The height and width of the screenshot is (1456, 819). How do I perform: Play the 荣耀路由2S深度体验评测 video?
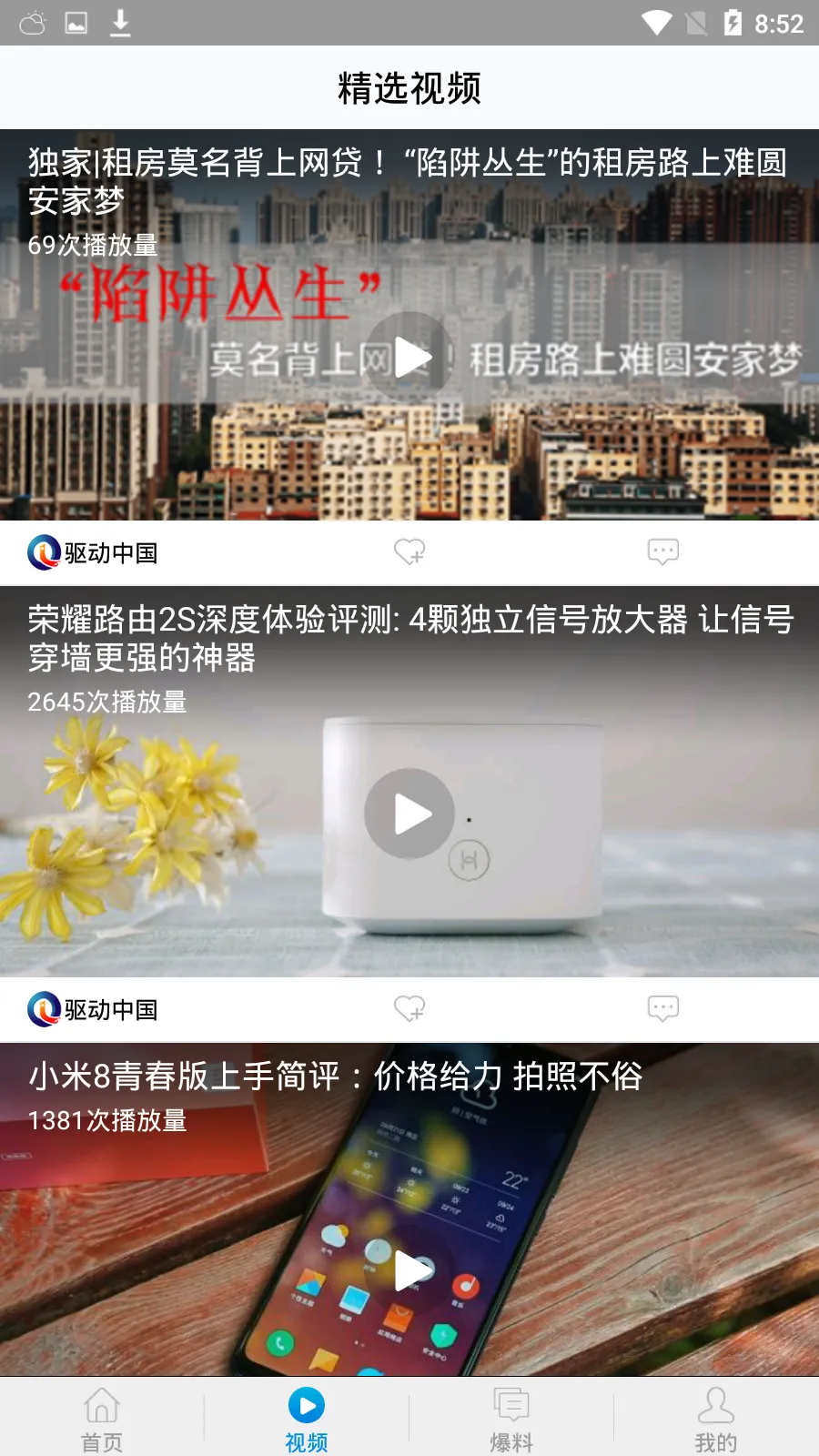pyautogui.click(x=409, y=814)
